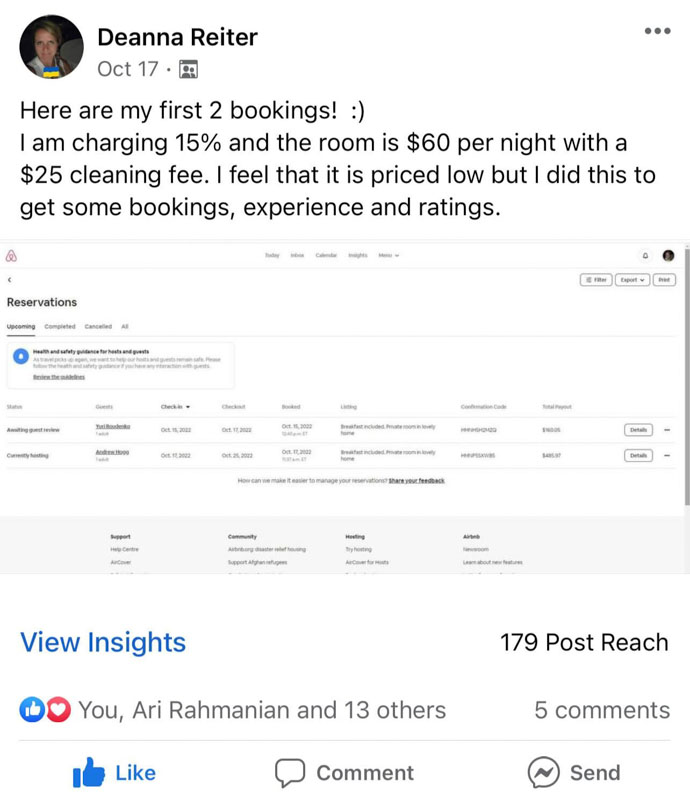The image size is (690, 804).
Task: View Insights for this post
Action: click(x=103, y=642)
